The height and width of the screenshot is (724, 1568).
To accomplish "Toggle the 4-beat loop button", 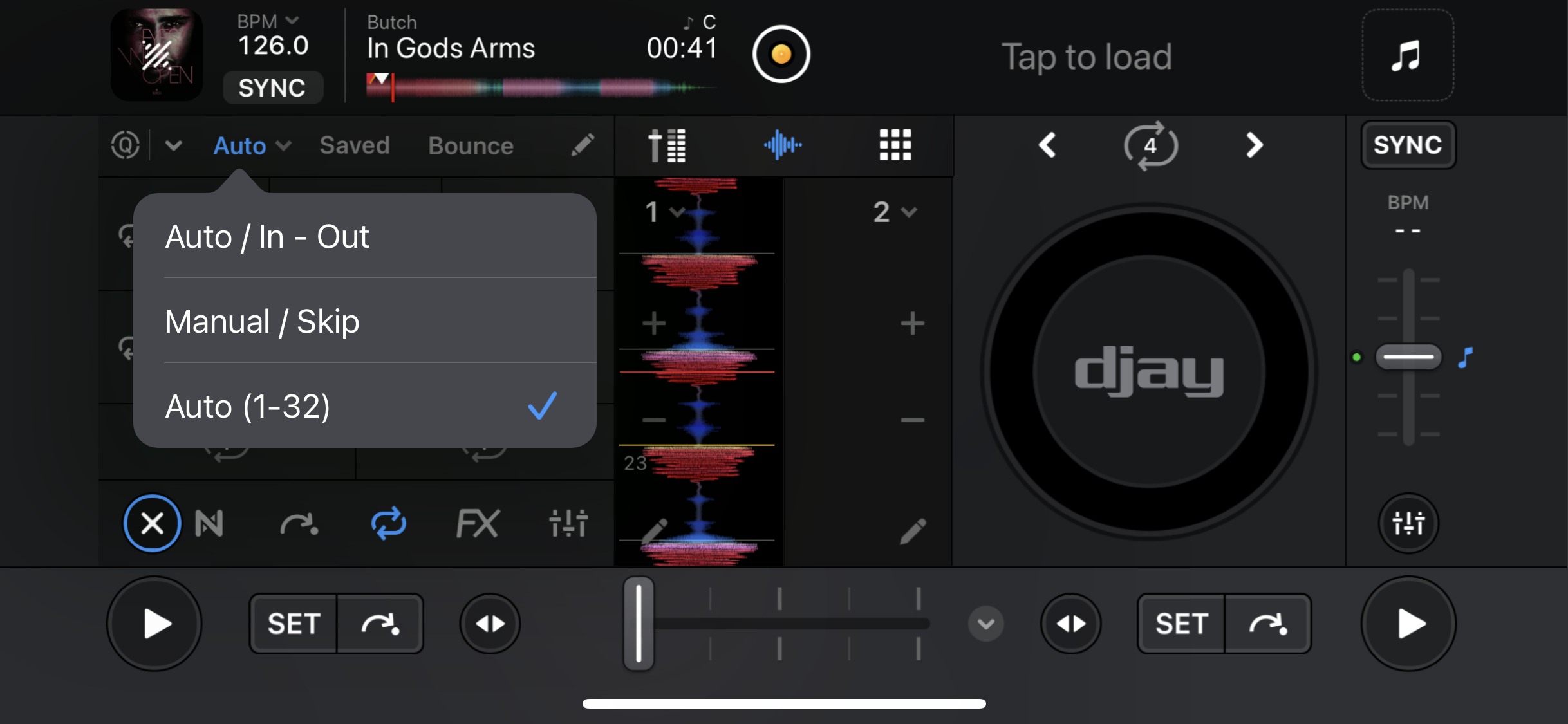I will (1150, 145).
